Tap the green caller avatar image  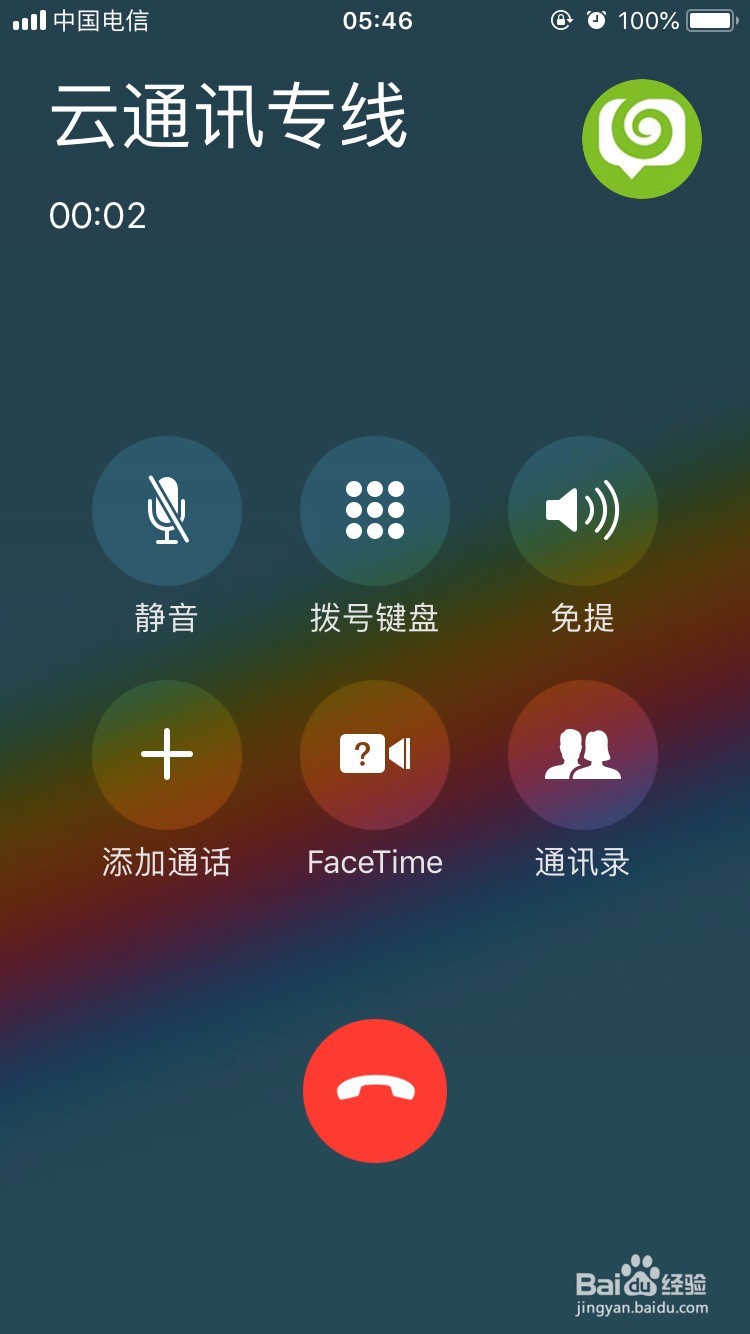pyautogui.click(x=641, y=139)
